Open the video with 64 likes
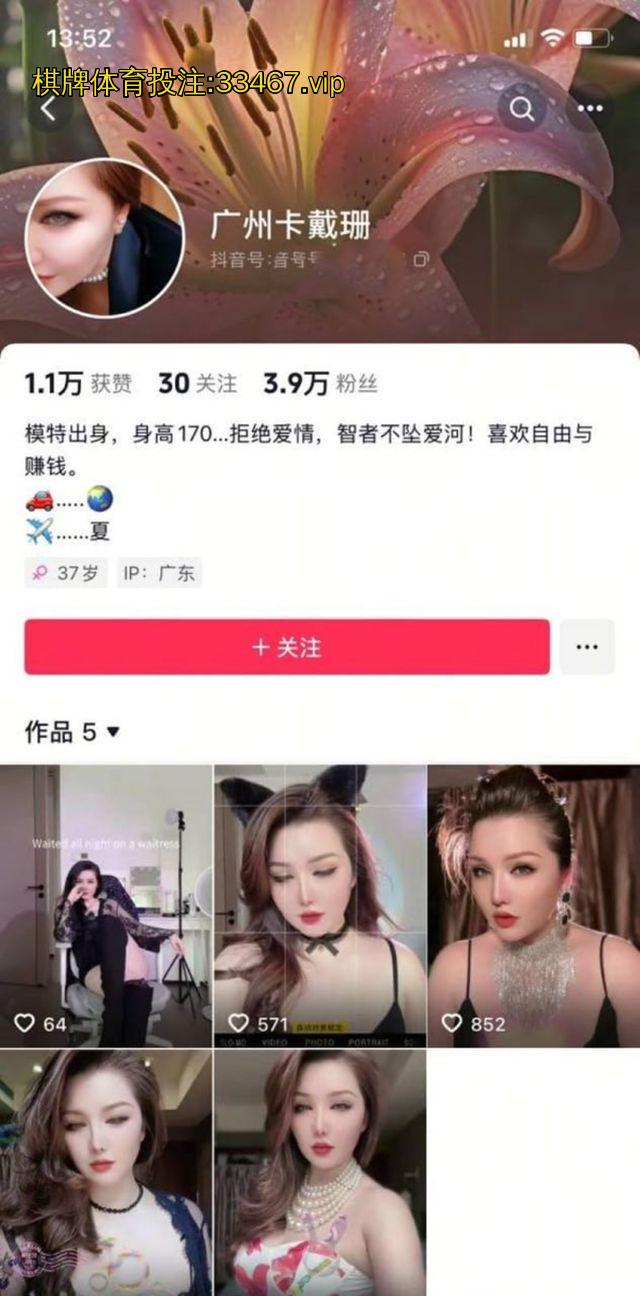This screenshot has width=640, height=1296. point(106,905)
